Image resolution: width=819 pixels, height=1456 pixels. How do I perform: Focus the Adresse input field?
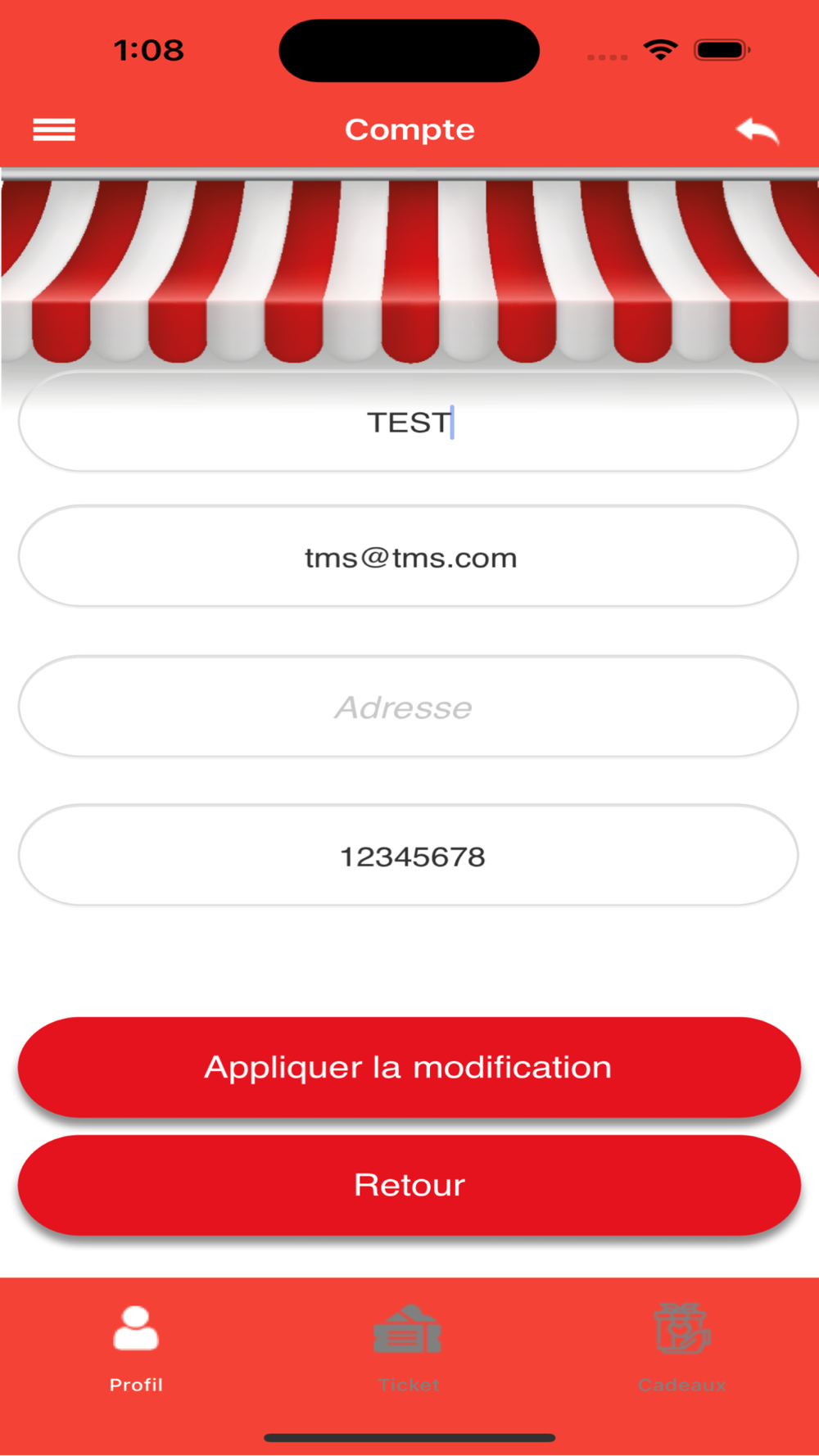click(x=409, y=706)
